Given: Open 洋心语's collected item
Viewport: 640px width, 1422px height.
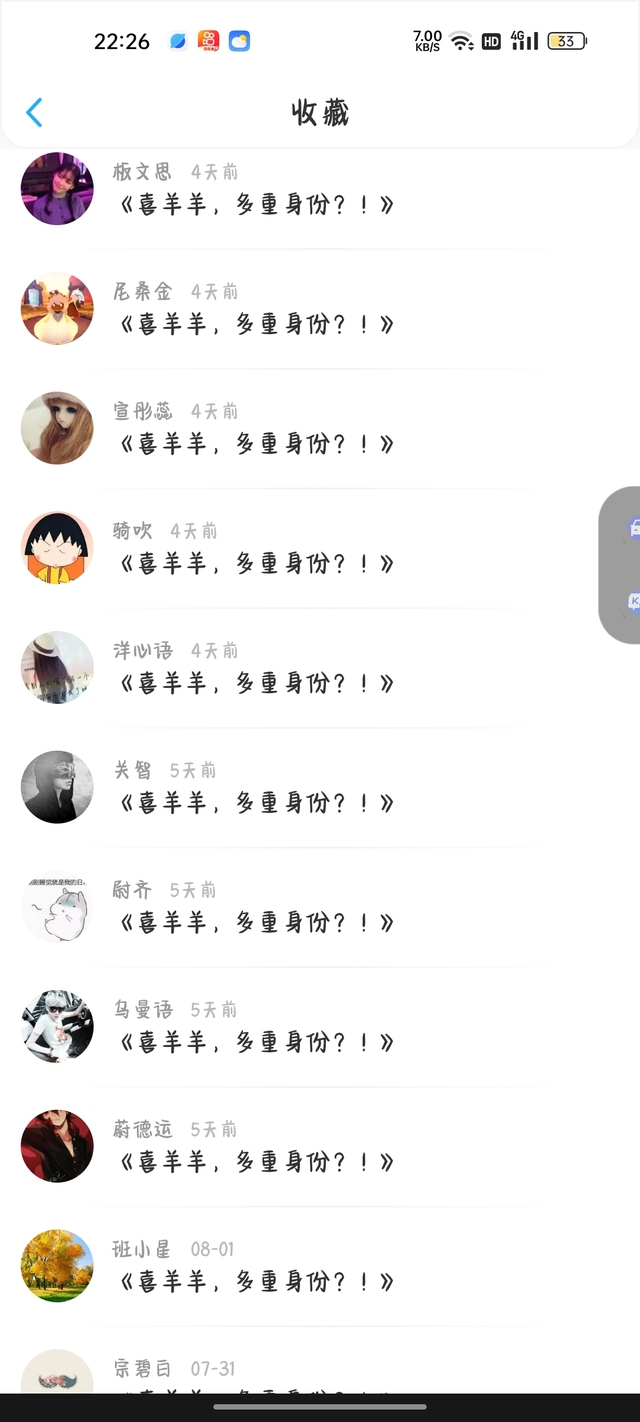Looking at the screenshot, I should pos(256,684).
